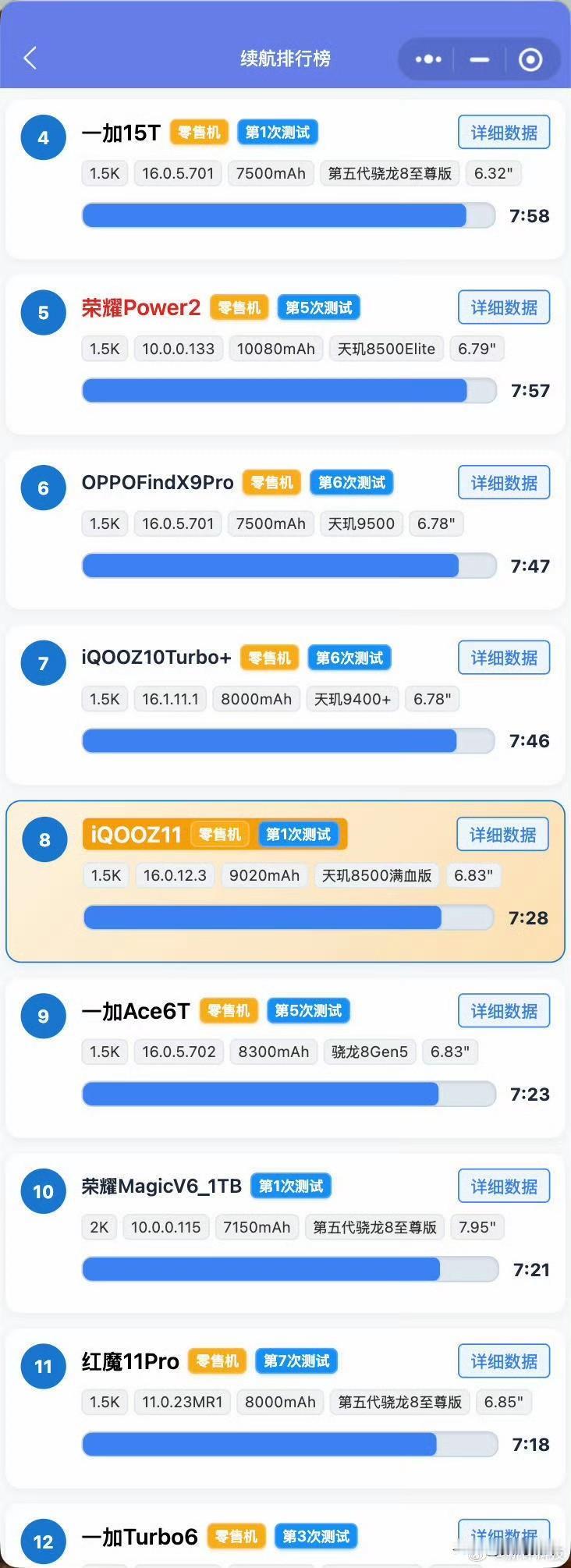
Task: Click the 第5次测试 tag on 荣耀Power2
Action: [x=319, y=307]
